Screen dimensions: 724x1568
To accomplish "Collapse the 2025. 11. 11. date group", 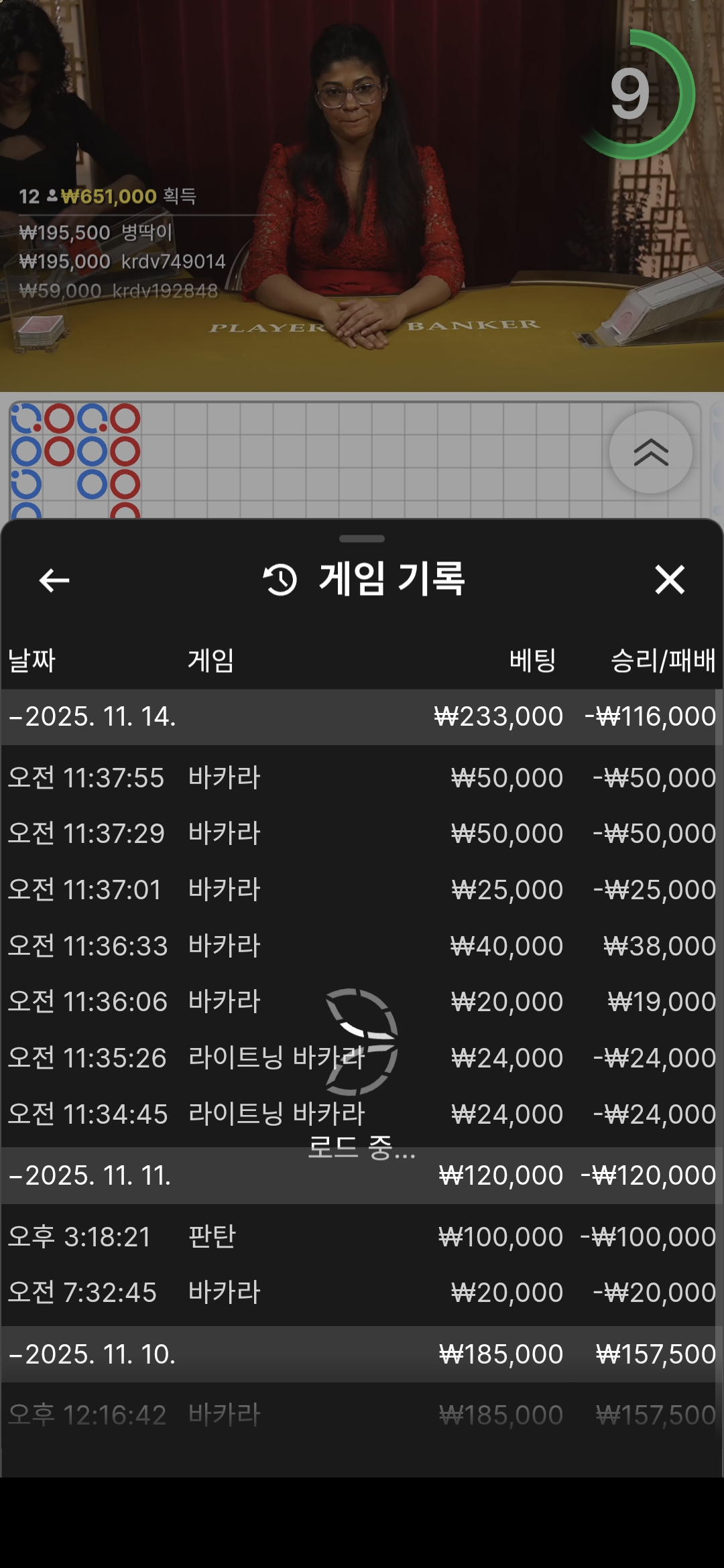I will coord(90,1175).
